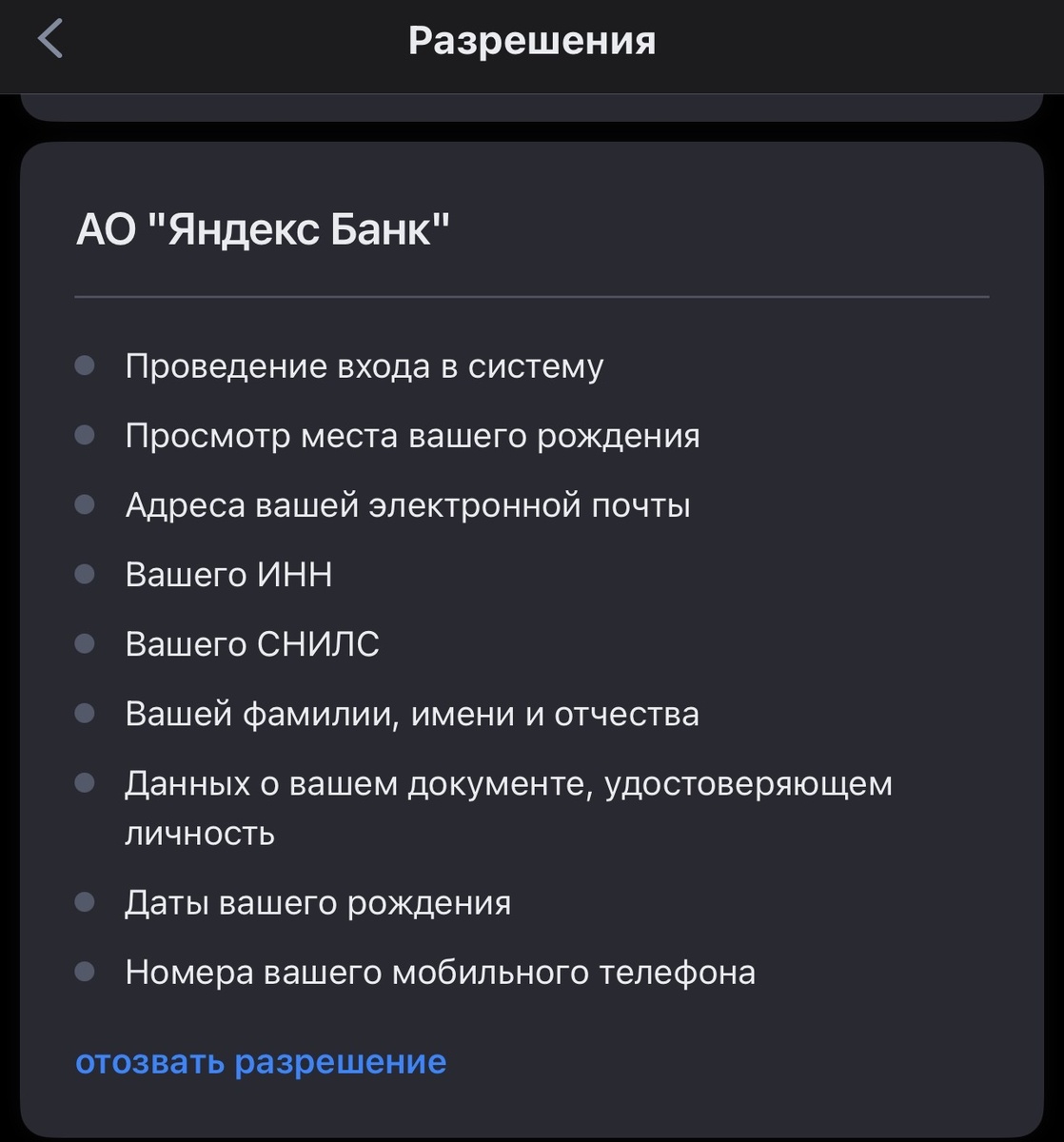Select the "Номера вашего мобильного телефона" item

[x=440, y=973]
